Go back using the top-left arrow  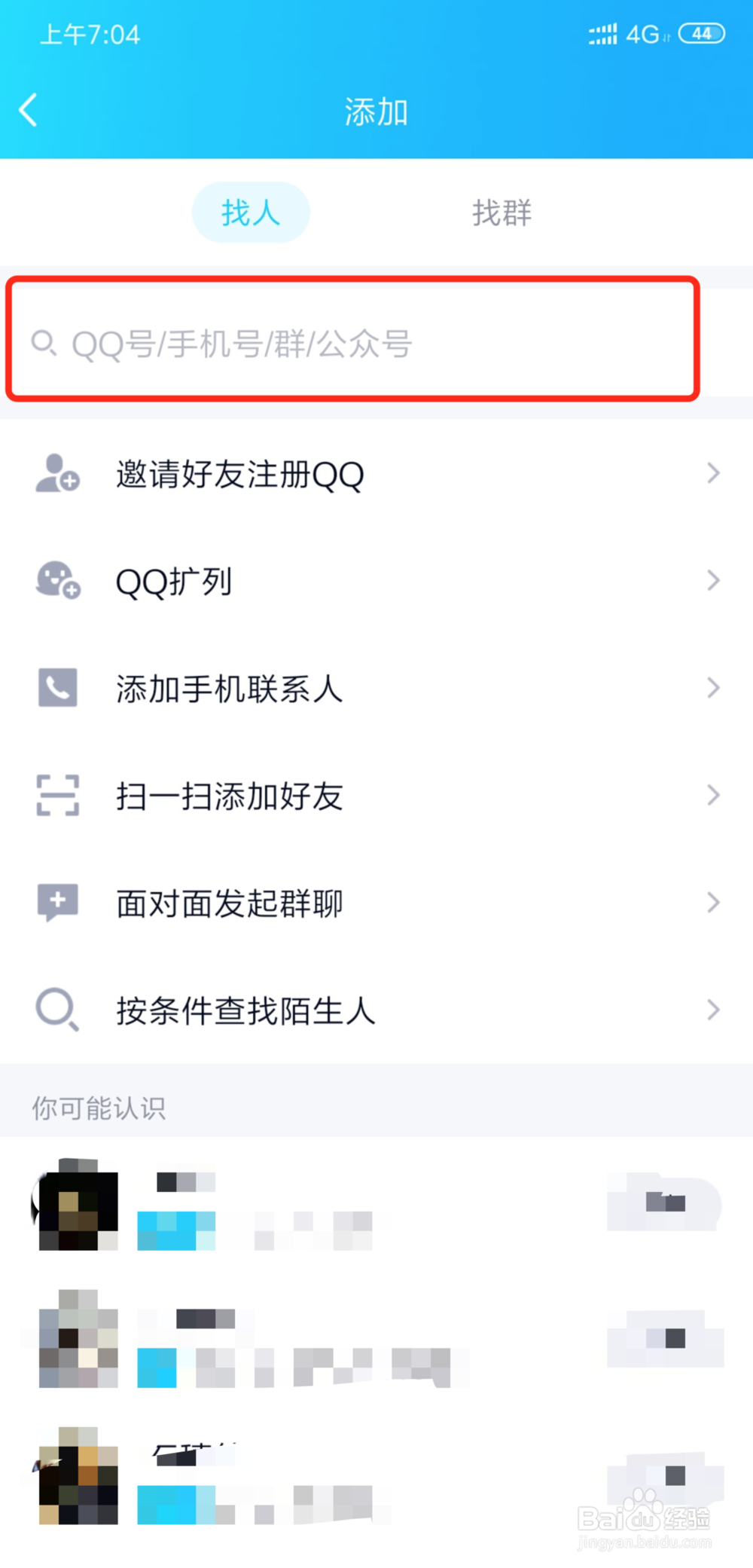[x=29, y=111]
